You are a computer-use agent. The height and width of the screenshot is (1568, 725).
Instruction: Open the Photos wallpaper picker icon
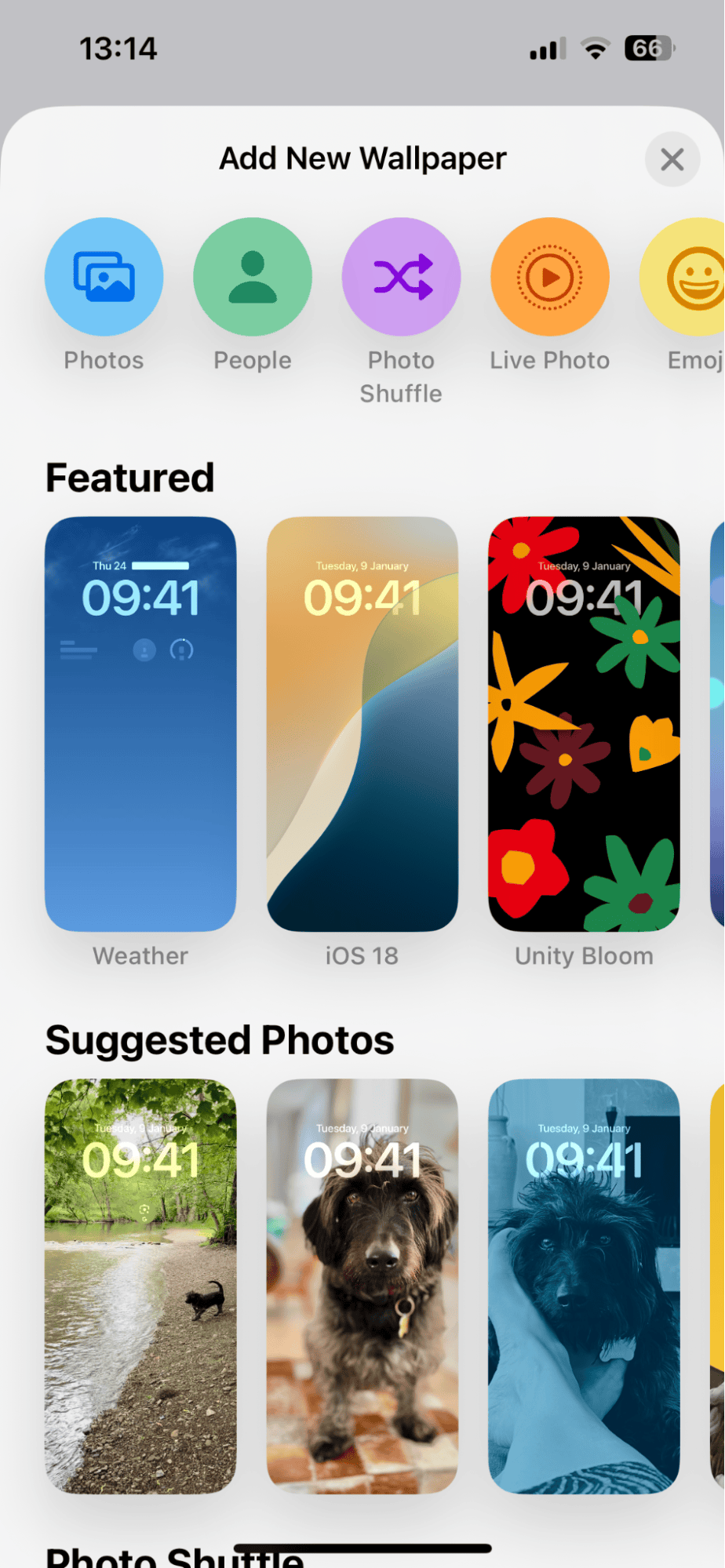coord(104,275)
